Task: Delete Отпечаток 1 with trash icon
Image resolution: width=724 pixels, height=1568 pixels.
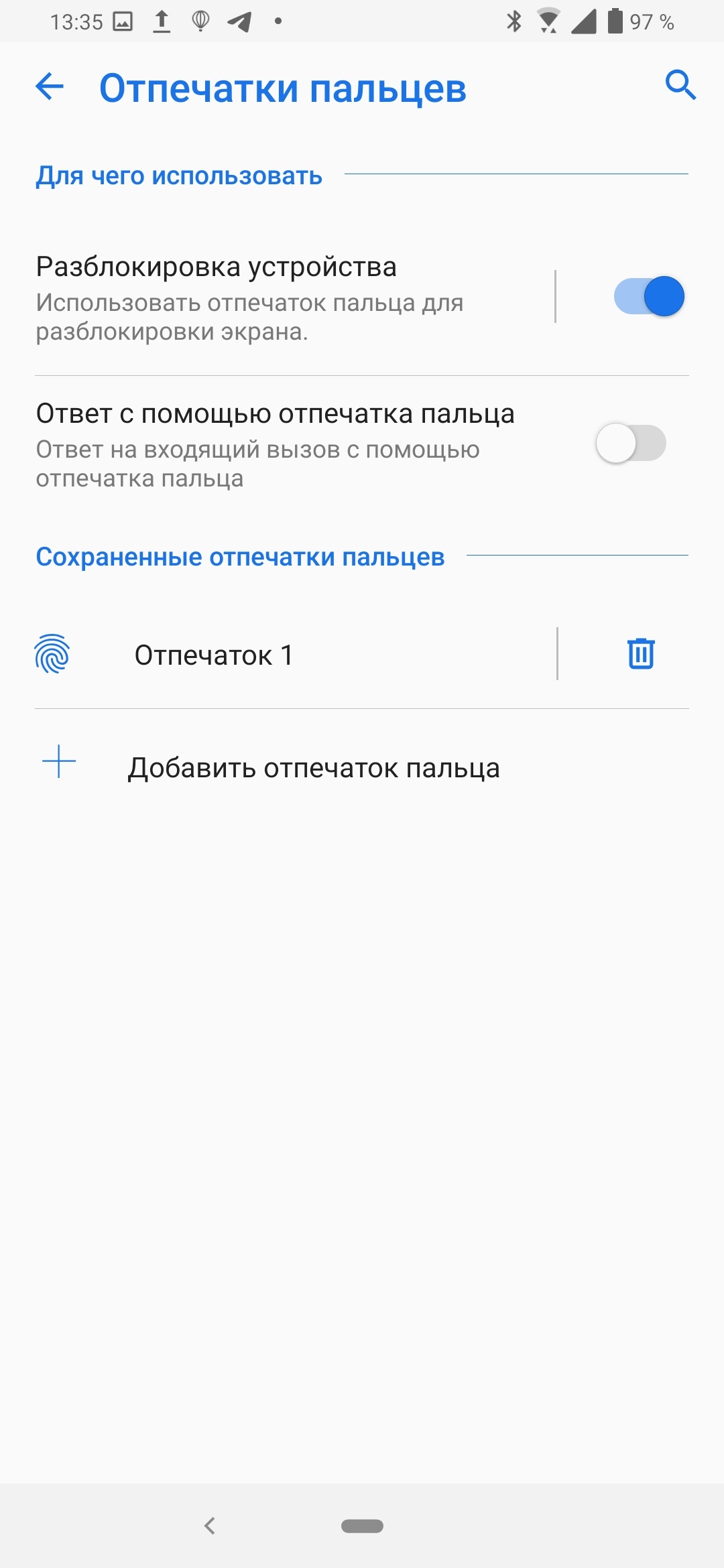Action: tap(641, 653)
